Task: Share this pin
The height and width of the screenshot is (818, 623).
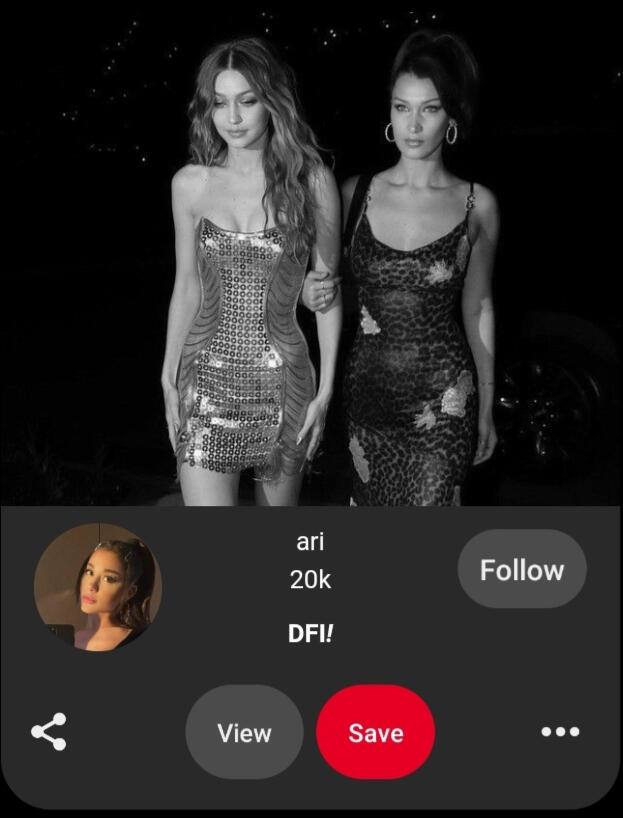Action: pos(49,732)
